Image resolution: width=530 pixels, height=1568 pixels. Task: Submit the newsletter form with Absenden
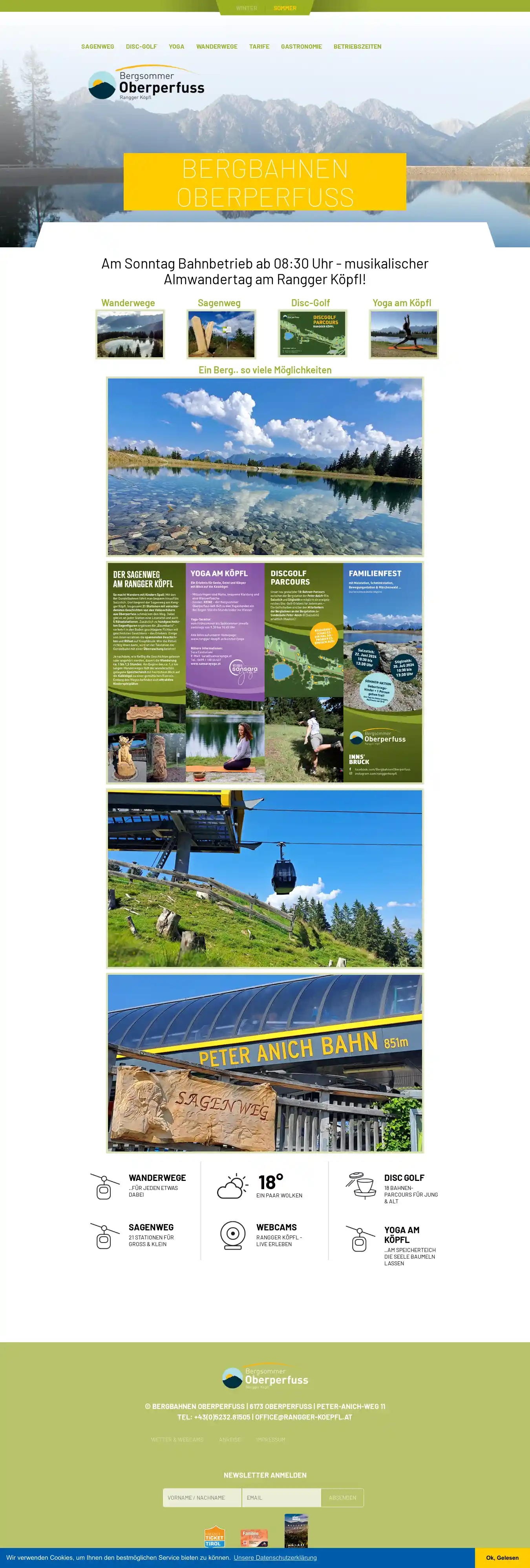point(343,1497)
